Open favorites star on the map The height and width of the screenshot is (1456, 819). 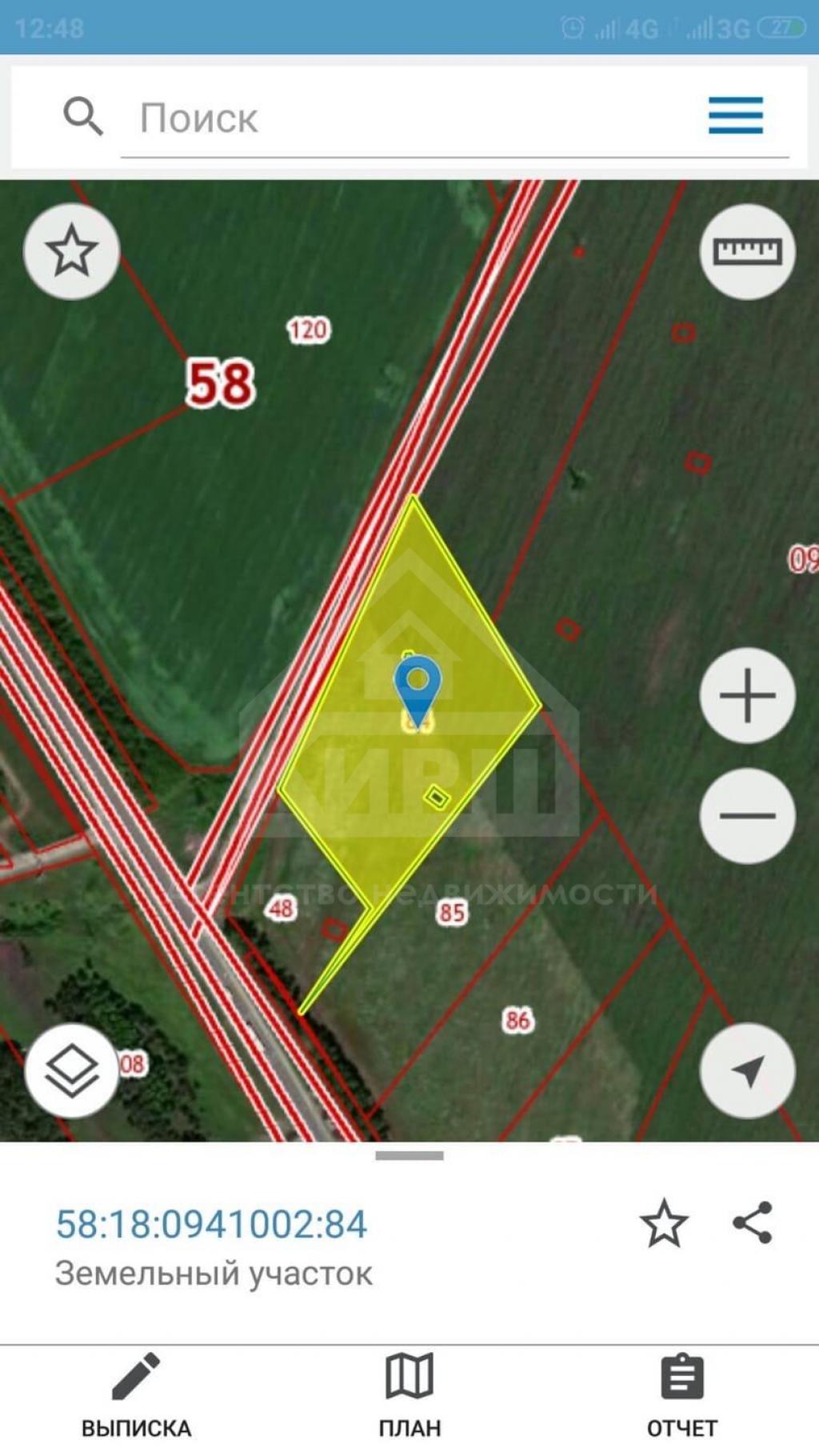point(71,251)
